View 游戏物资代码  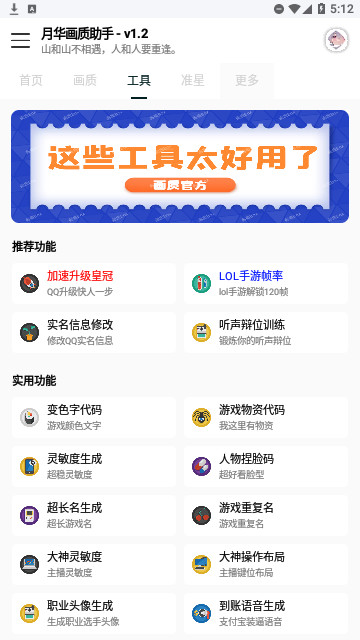tap(266, 417)
